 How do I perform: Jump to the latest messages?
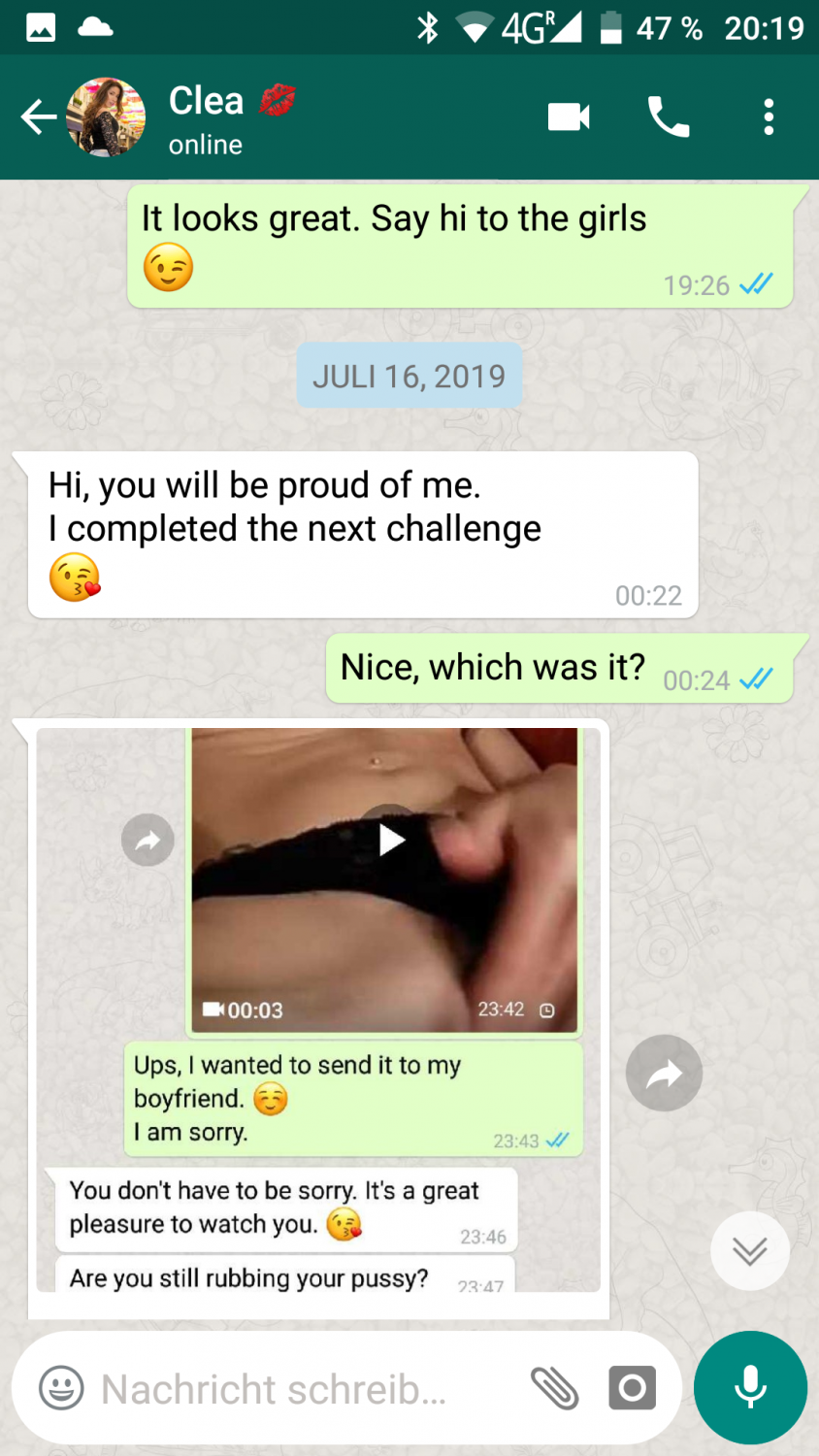[749, 1250]
